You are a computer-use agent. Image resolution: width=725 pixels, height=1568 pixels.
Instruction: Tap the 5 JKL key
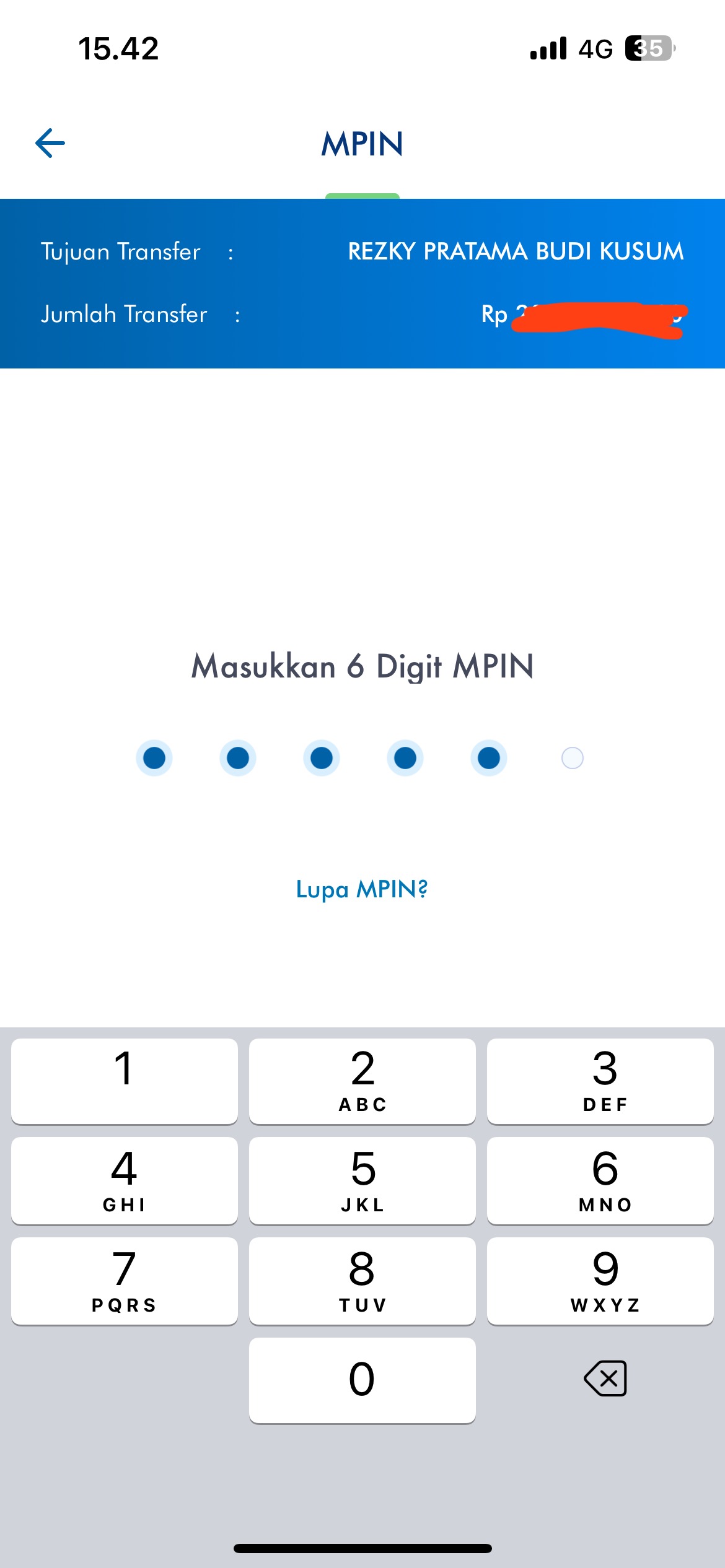click(362, 1181)
